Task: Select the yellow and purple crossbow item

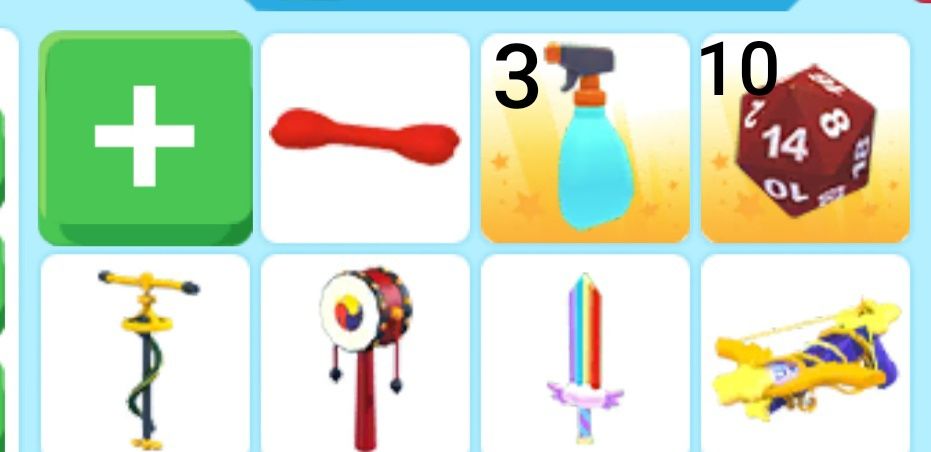Action: tap(806, 355)
